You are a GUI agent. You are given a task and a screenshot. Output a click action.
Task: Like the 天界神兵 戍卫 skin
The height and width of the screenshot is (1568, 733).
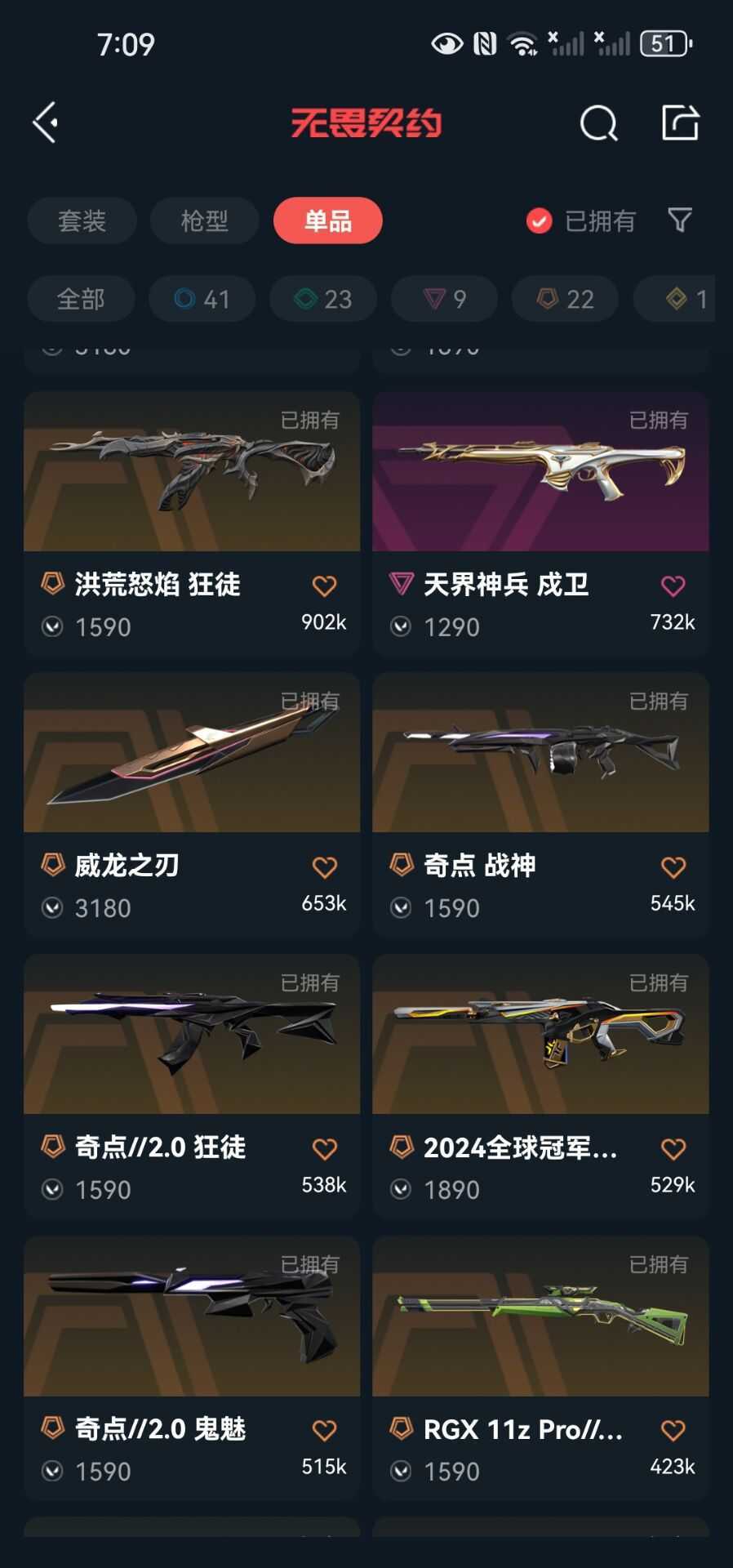[x=673, y=586]
